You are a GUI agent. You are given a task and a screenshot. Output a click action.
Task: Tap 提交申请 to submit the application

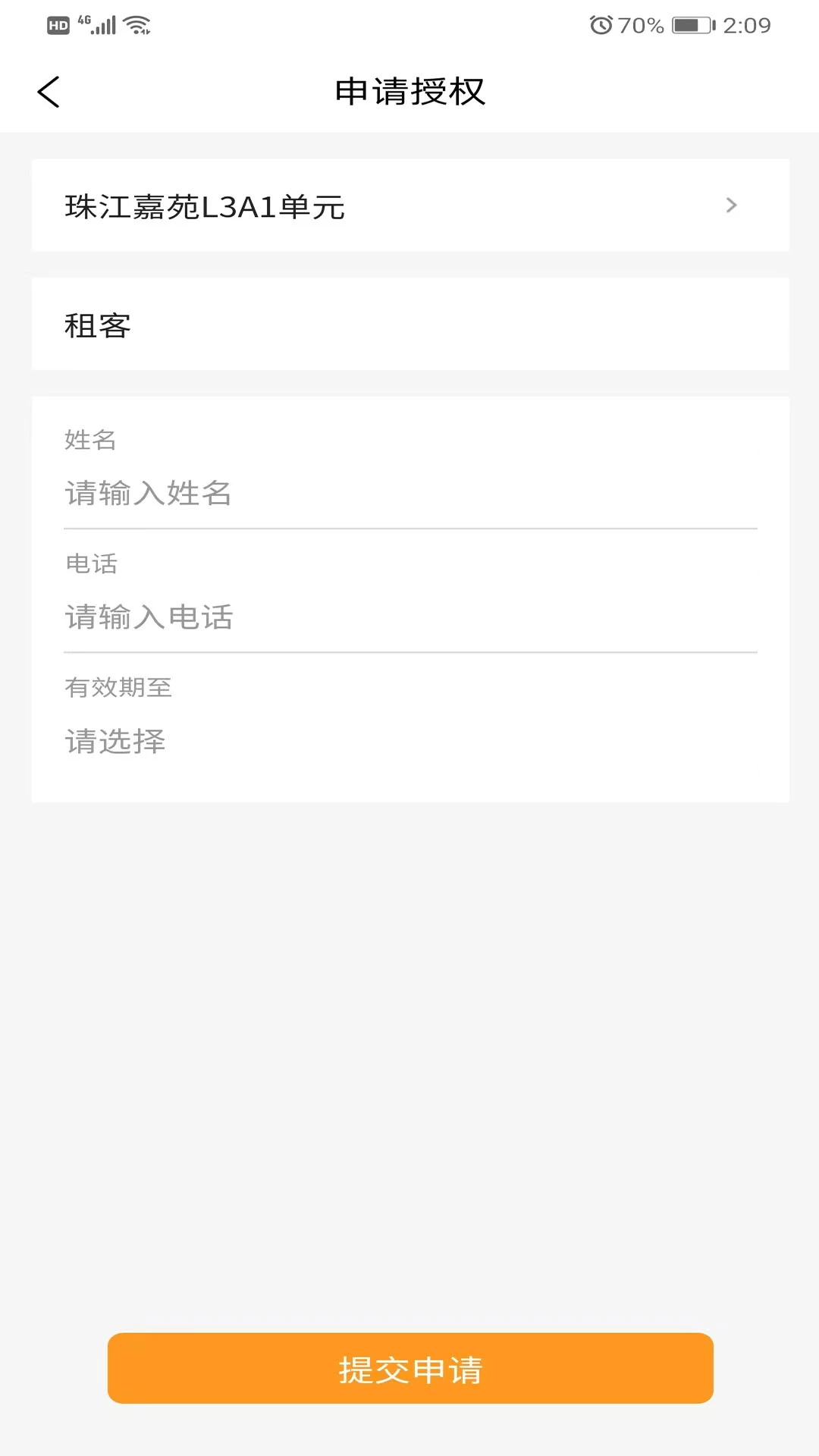tap(409, 1368)
